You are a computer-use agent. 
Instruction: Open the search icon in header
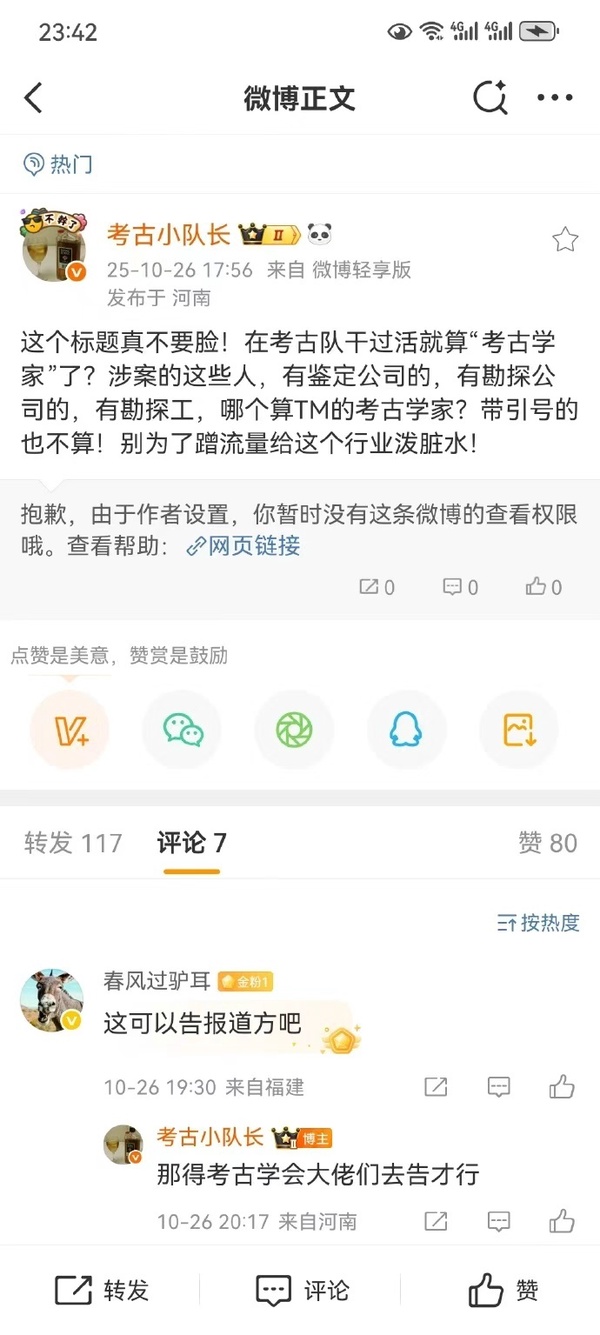489,98
